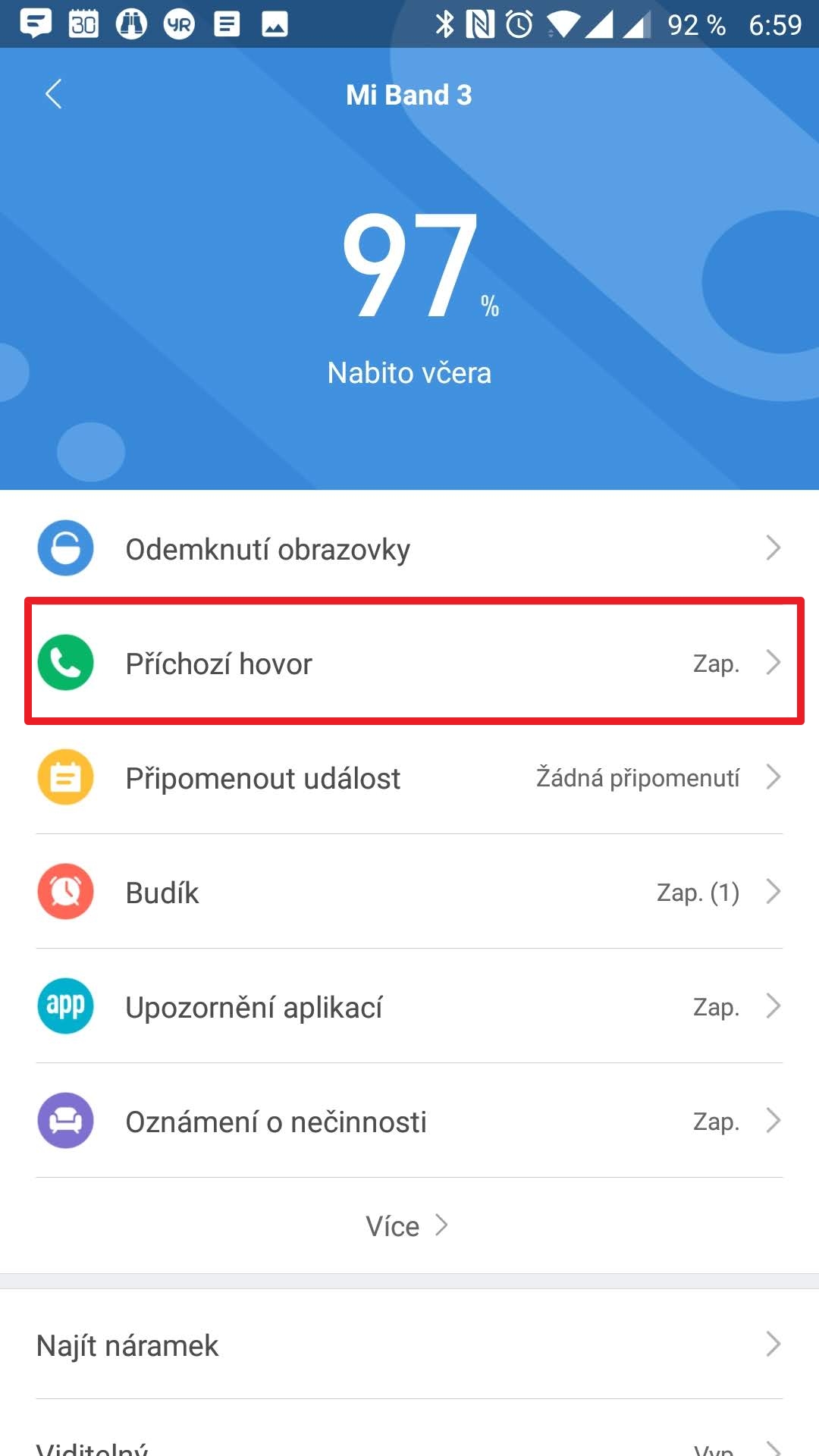Viewport: 819px width, 1456px height.
Task: Open Odemknutí obrazovky settings
Action: (x=409, y=548)
